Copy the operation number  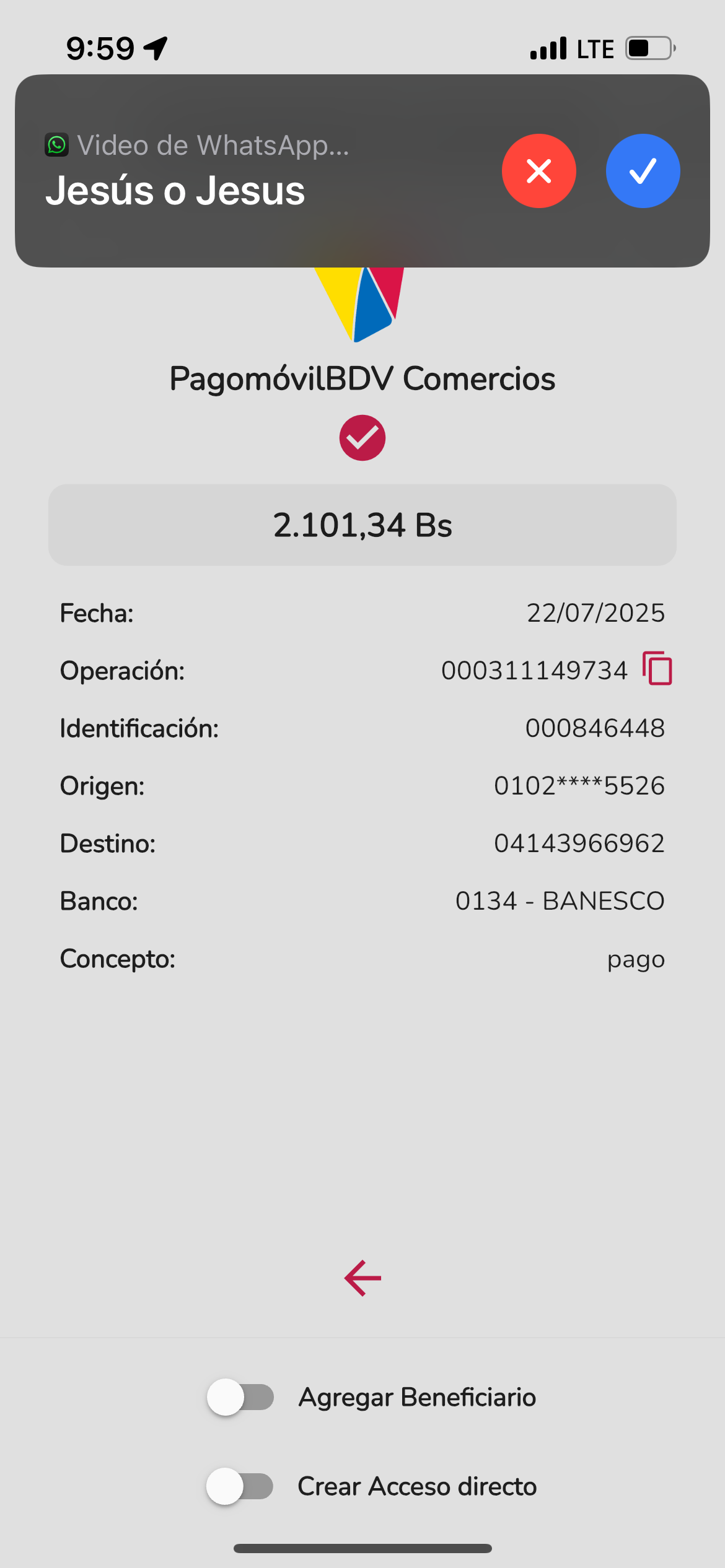coord(657,669)
